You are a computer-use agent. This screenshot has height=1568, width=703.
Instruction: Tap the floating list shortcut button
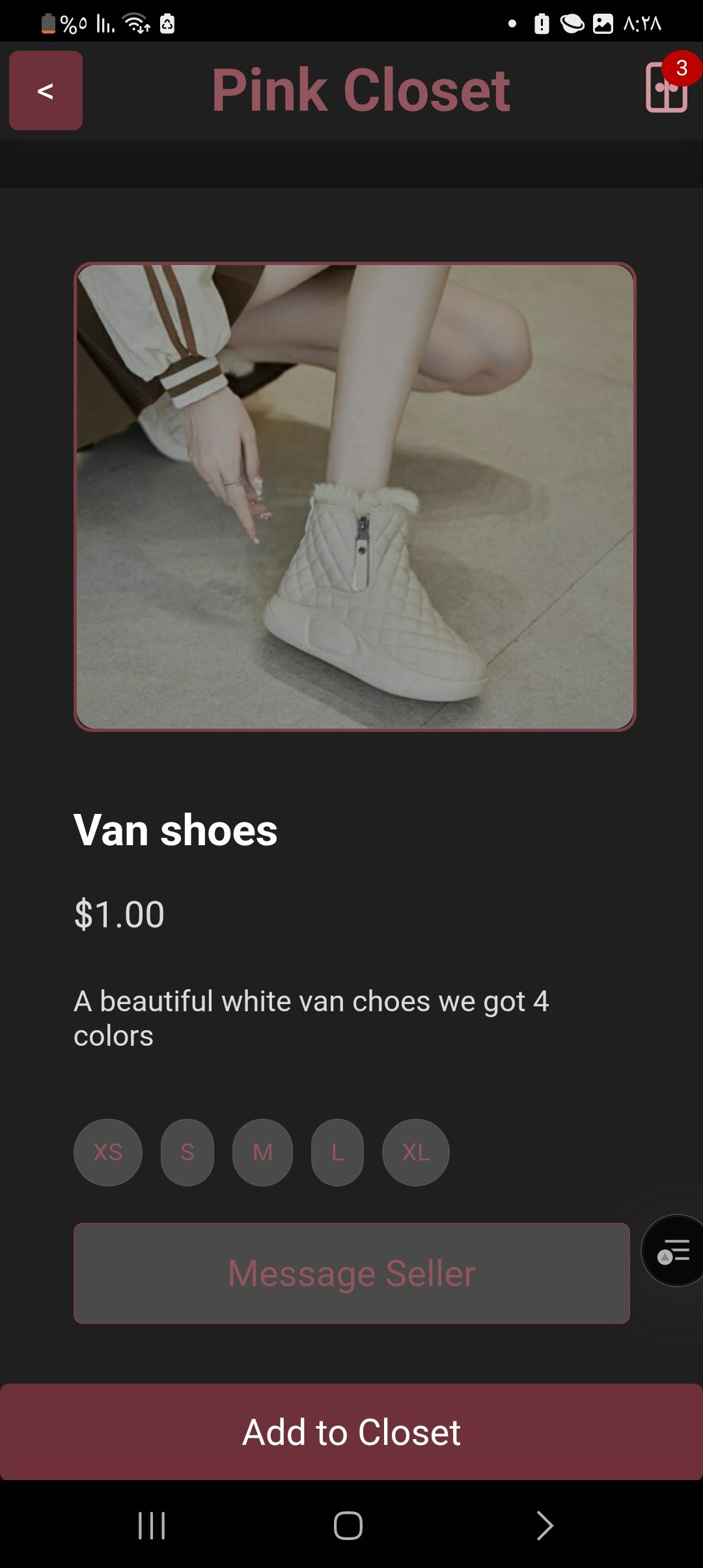(x=674, y=1250)
